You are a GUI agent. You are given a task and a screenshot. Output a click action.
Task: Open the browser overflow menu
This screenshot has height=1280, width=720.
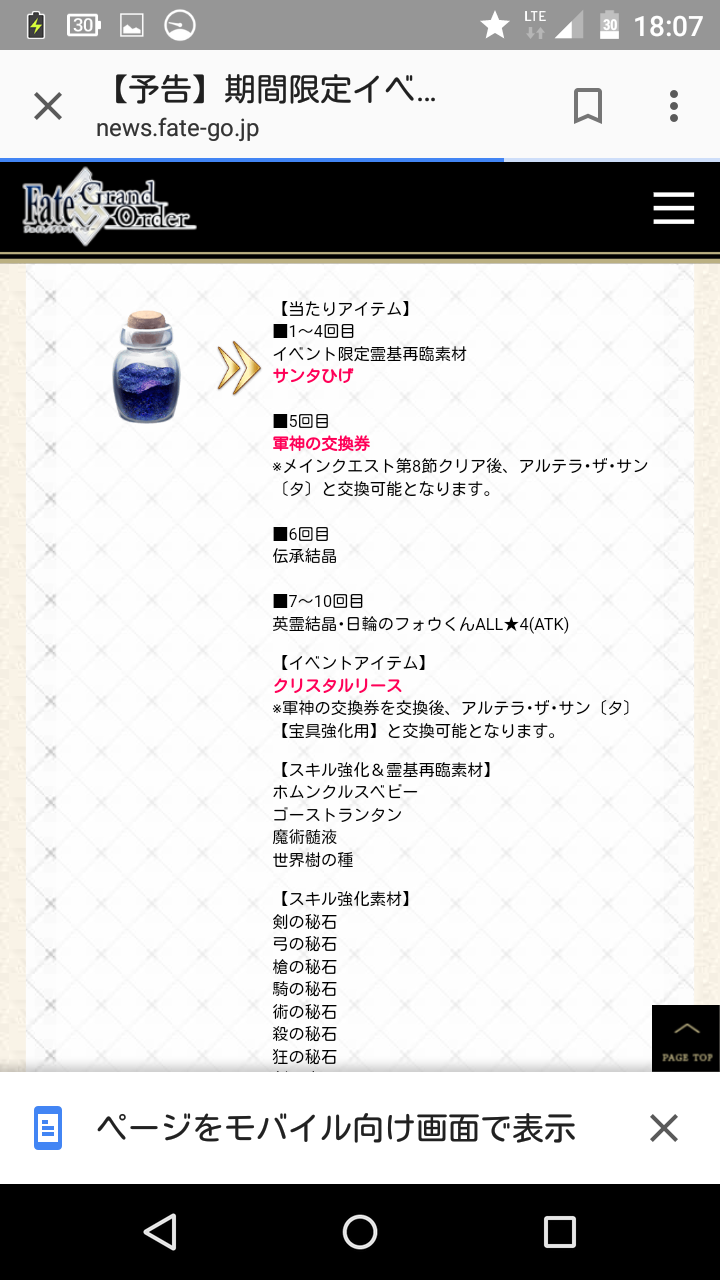674,106
